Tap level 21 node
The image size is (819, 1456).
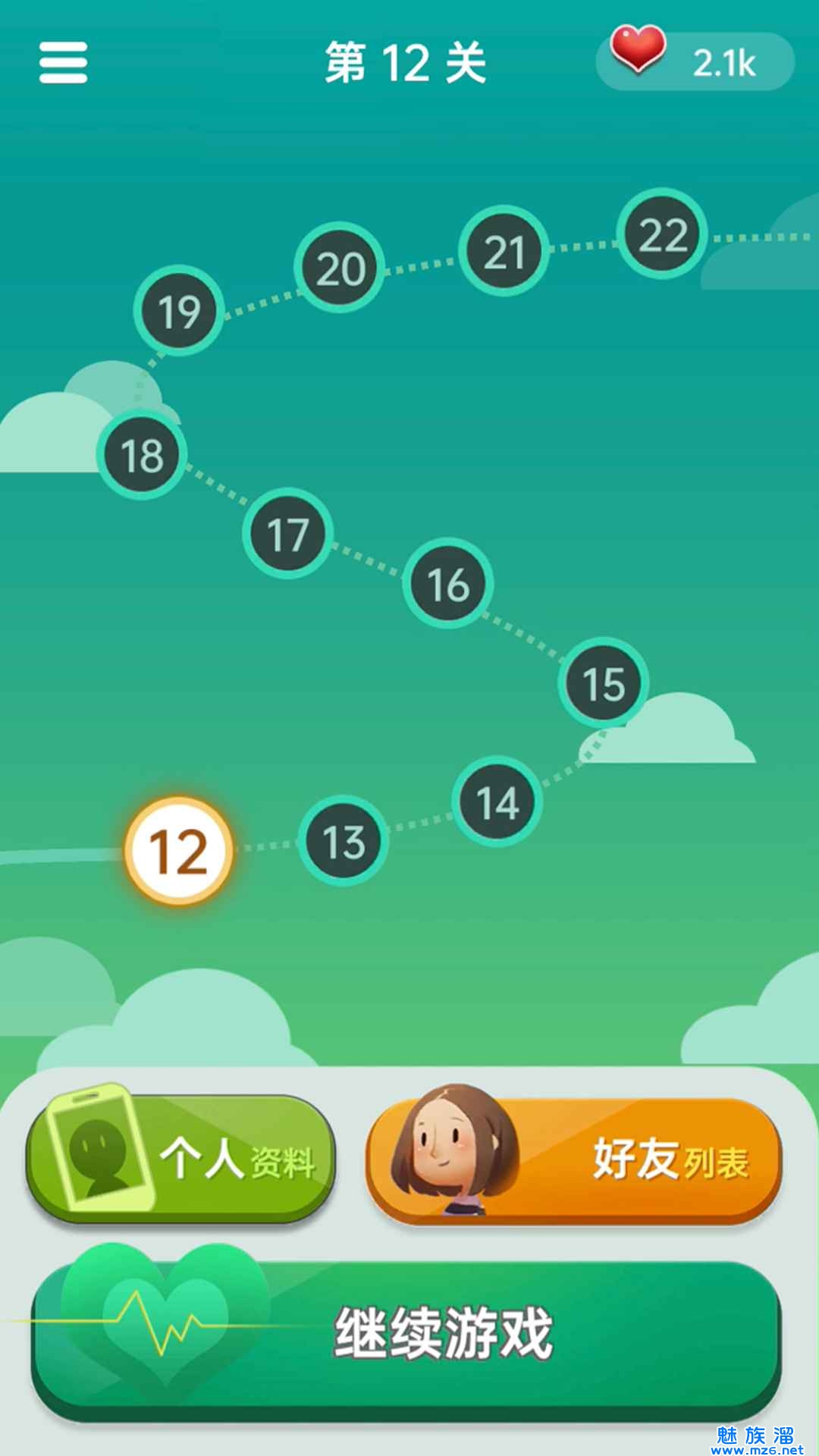click(504, 251)
